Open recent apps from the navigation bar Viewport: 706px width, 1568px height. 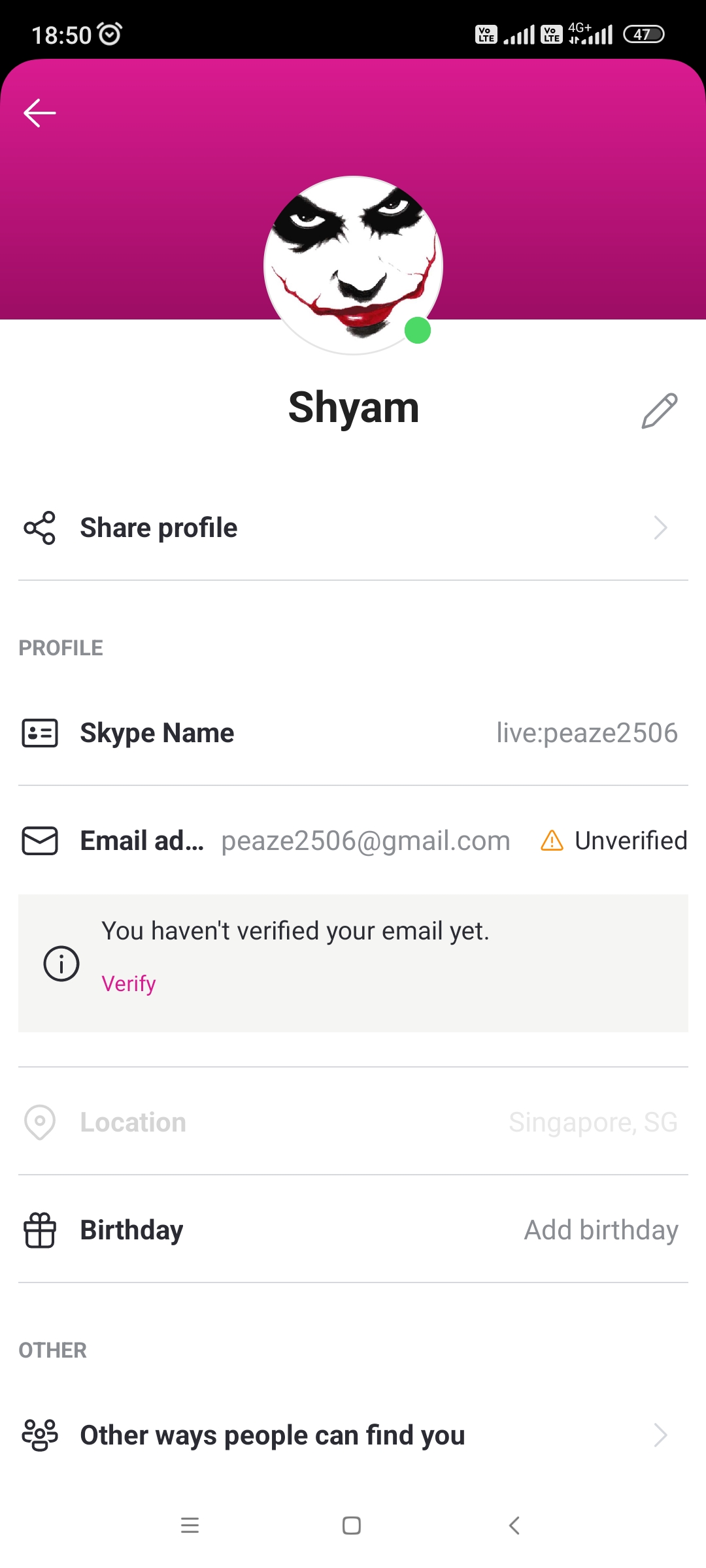click(190, 1526)
